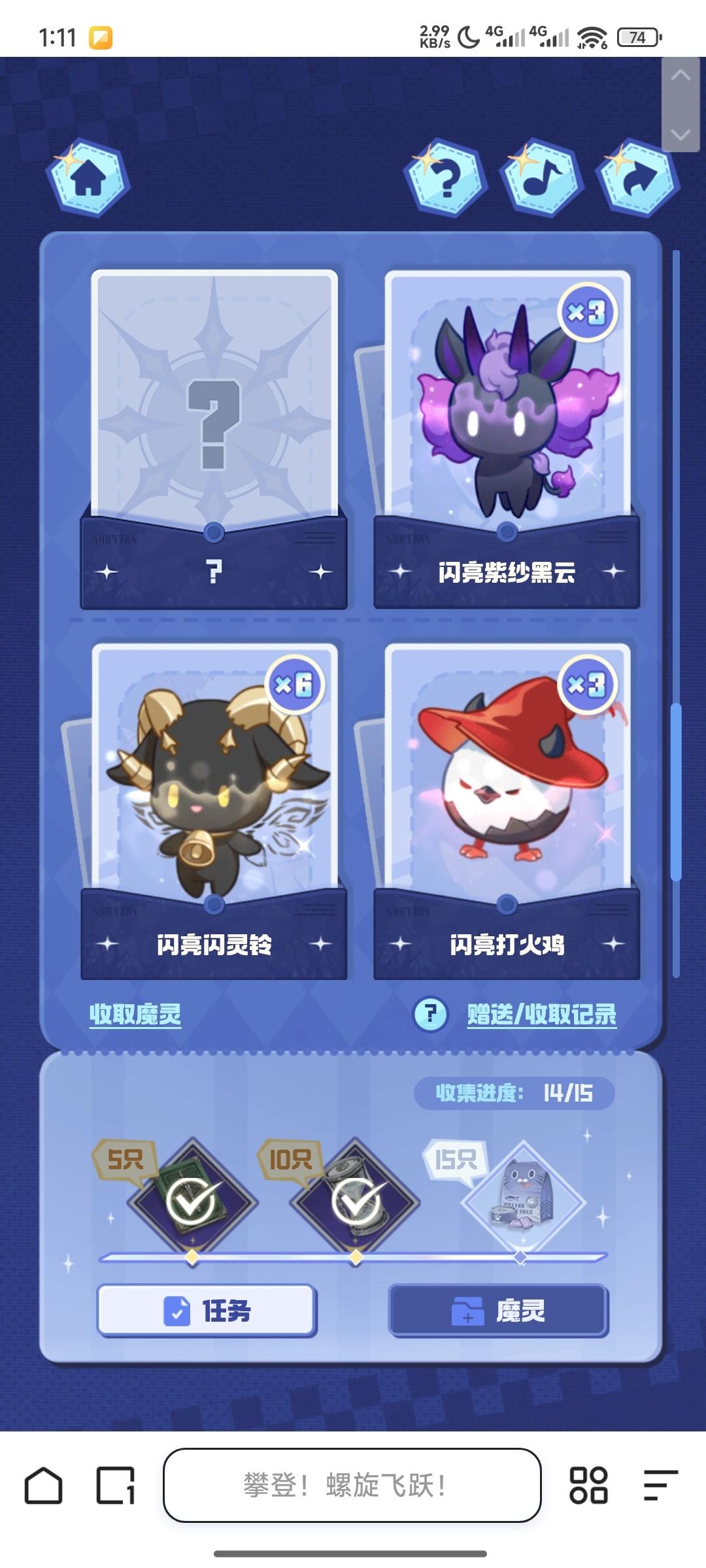Open the browser menu
This screenshot has width=706, height=1568.
(x=660, y=1485)
